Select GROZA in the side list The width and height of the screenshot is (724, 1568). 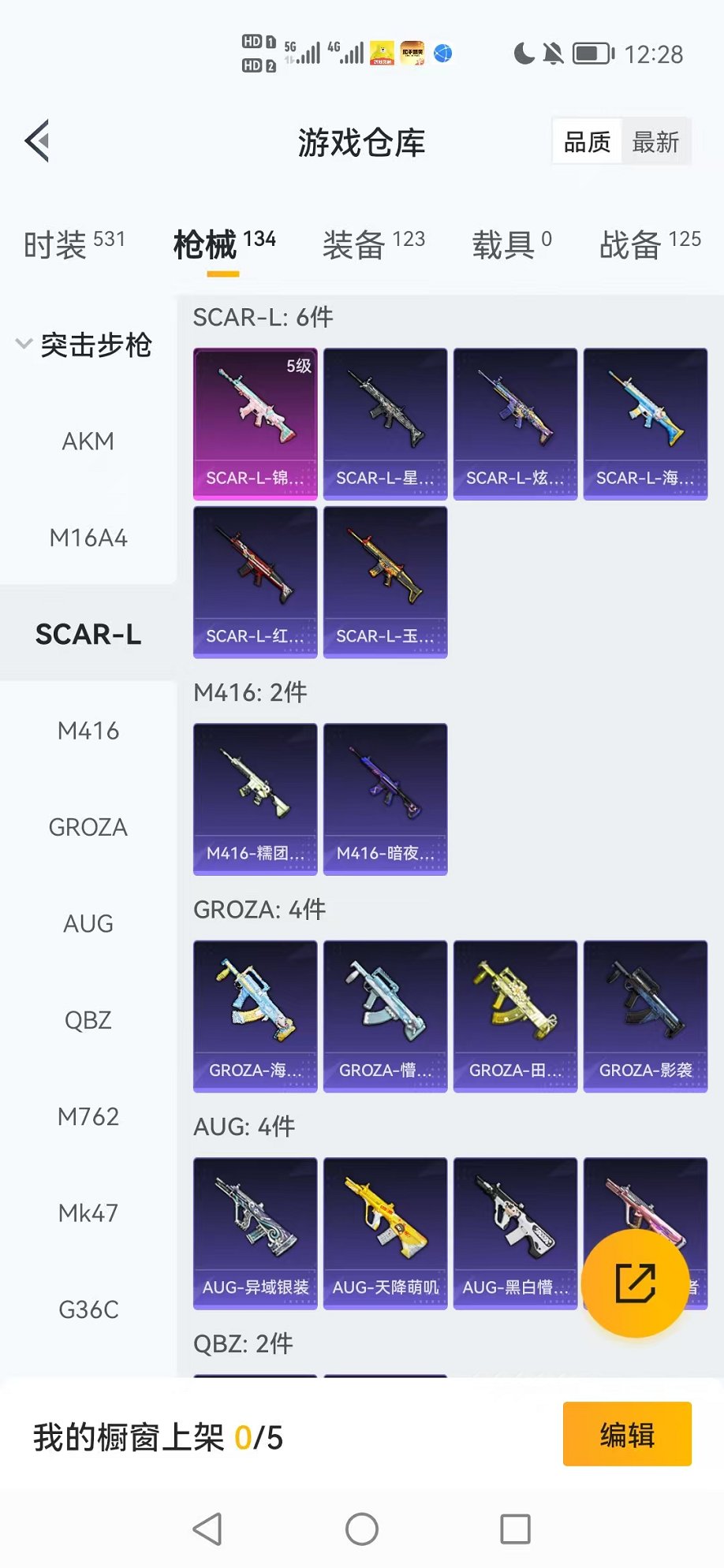[88, 828]
